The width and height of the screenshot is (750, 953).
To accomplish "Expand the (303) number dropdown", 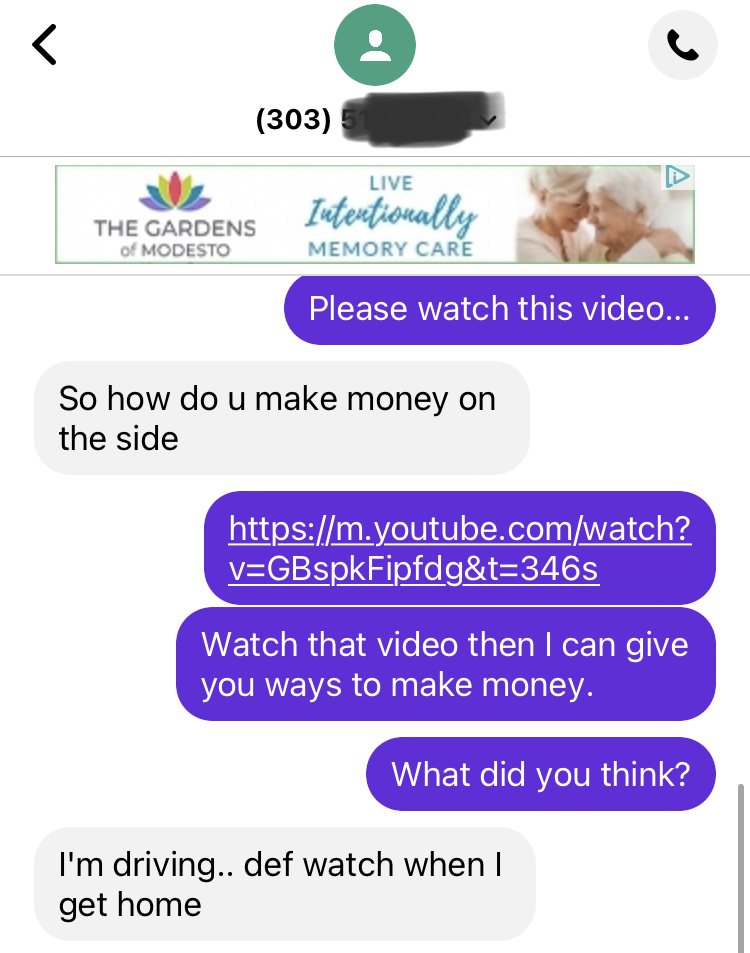I will [x=488, y=121].
